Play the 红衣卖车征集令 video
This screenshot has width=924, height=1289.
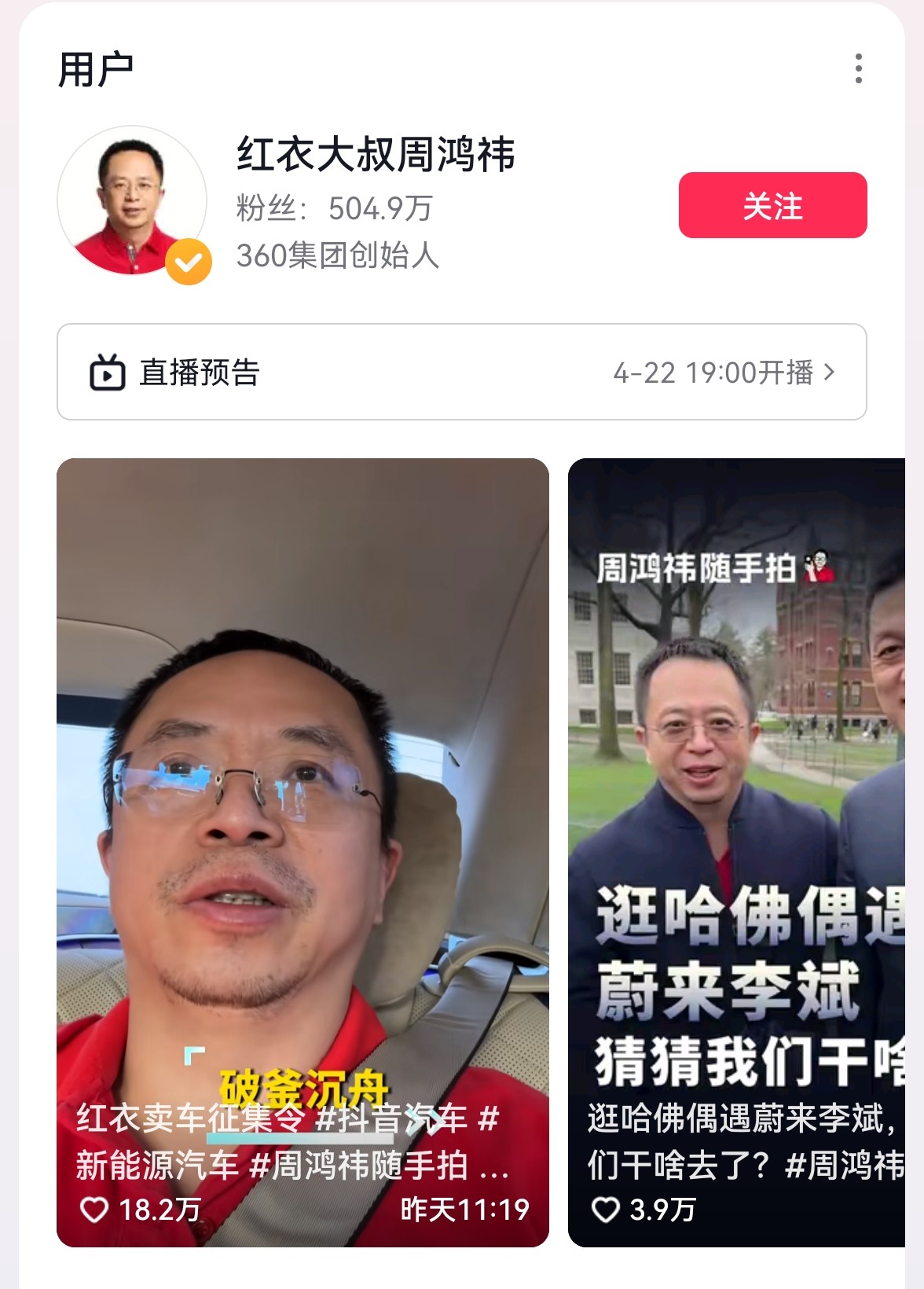(302, 786)
